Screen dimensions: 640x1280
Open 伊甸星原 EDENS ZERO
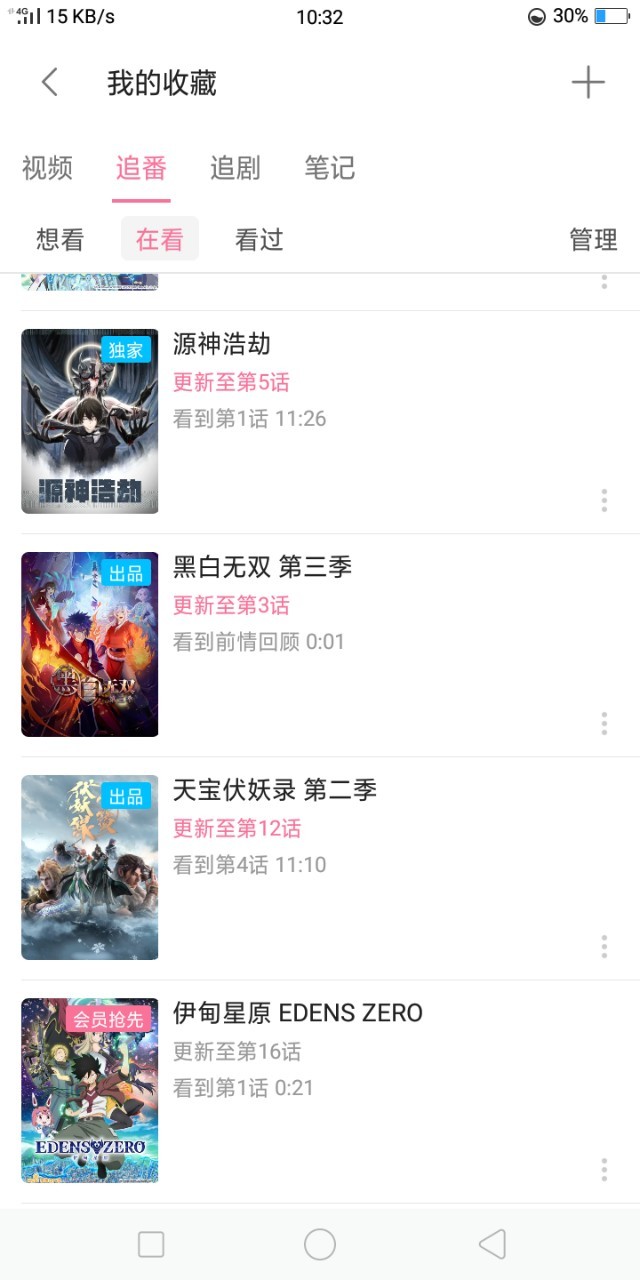pos(297,1014)
